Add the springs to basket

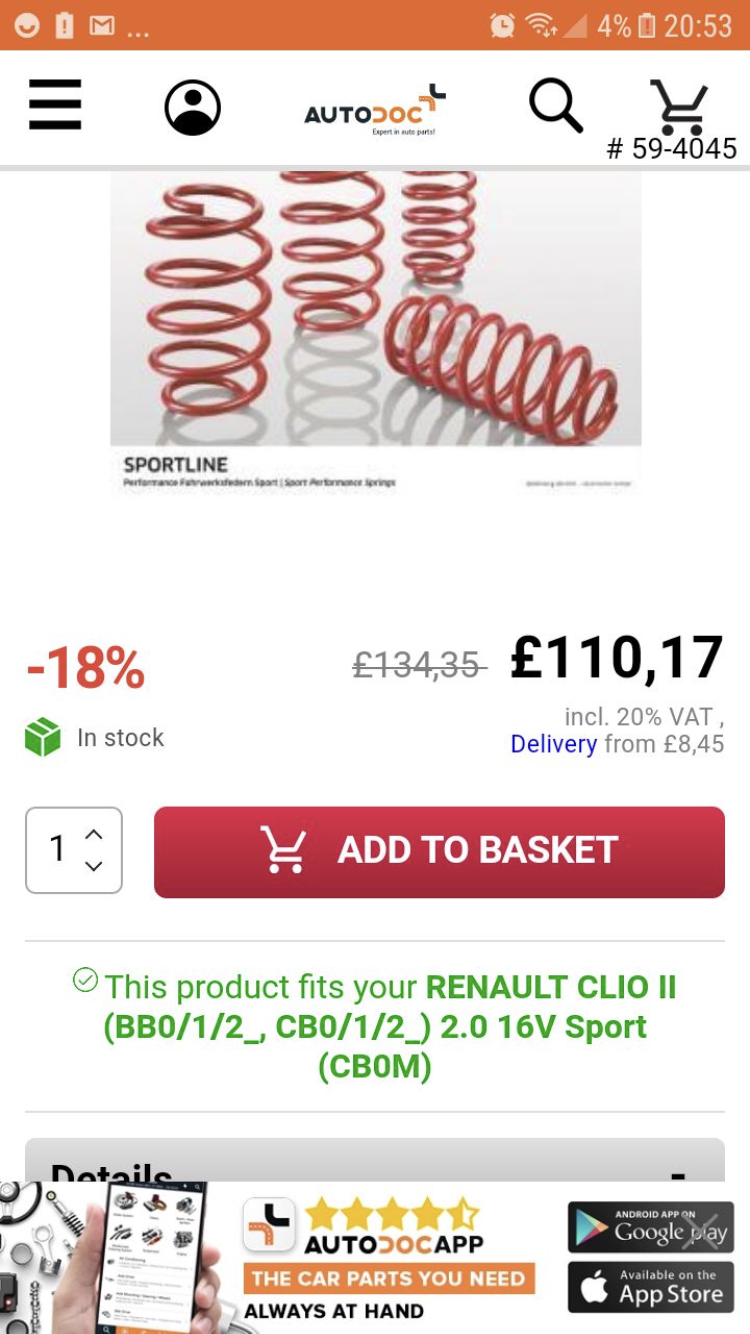click(439, 851)
